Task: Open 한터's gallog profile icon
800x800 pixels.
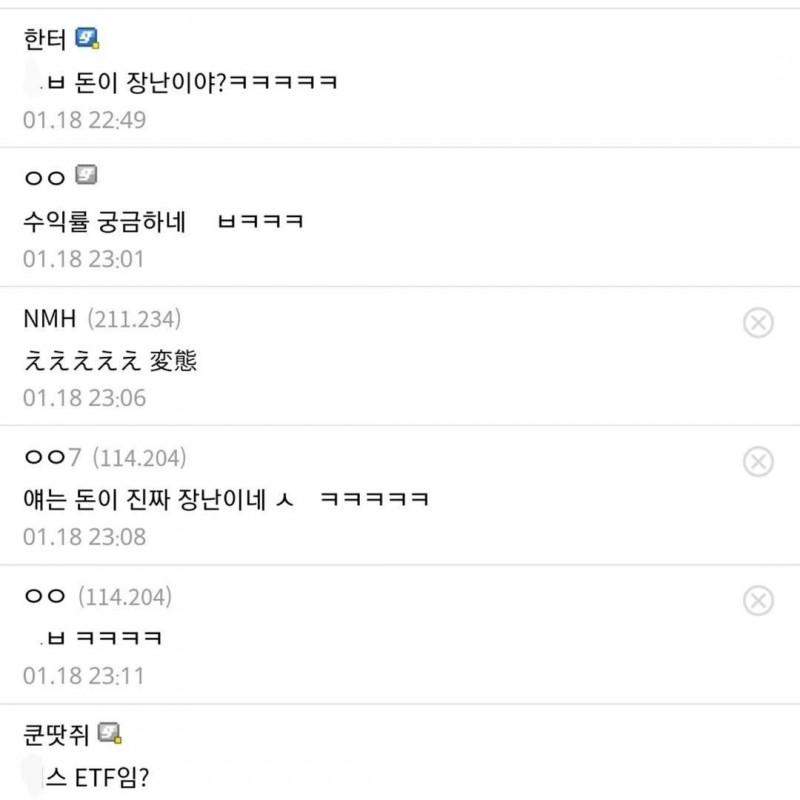Action: pos(87,39)
